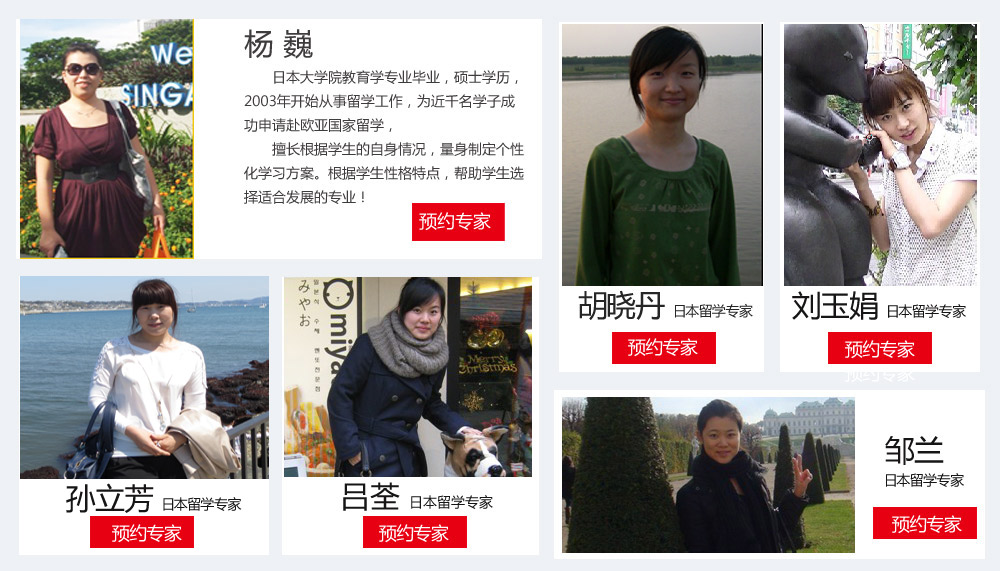Book expert 胡晓丹 with 预约专家

click(662, 348)
